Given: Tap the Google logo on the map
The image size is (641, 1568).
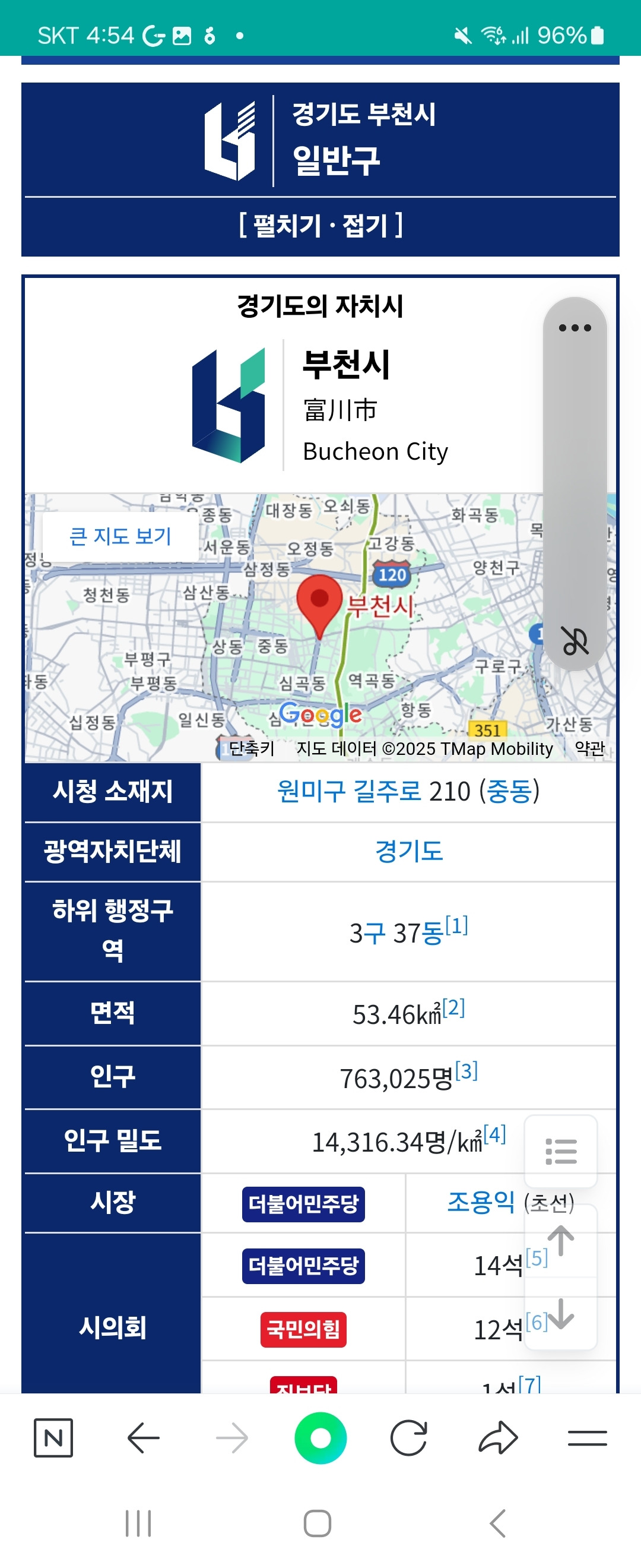Looking at the screenshot, I should click(321, 715).
